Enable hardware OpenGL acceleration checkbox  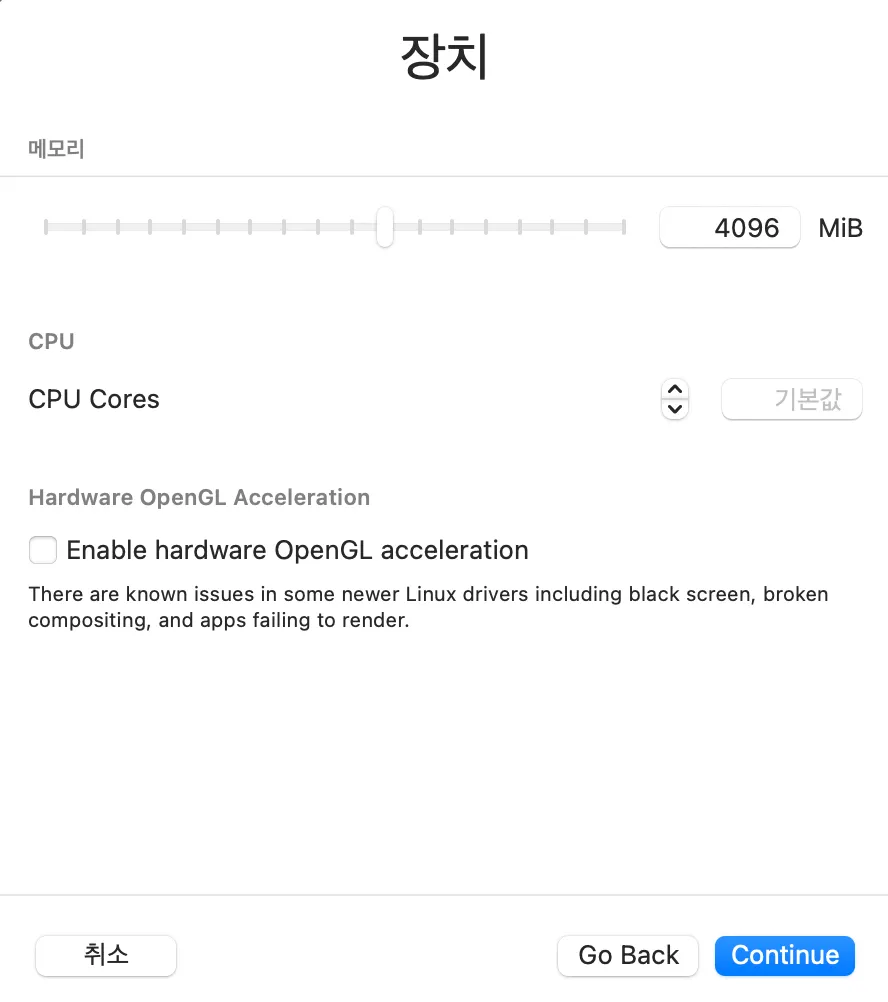tap(43, 550)
